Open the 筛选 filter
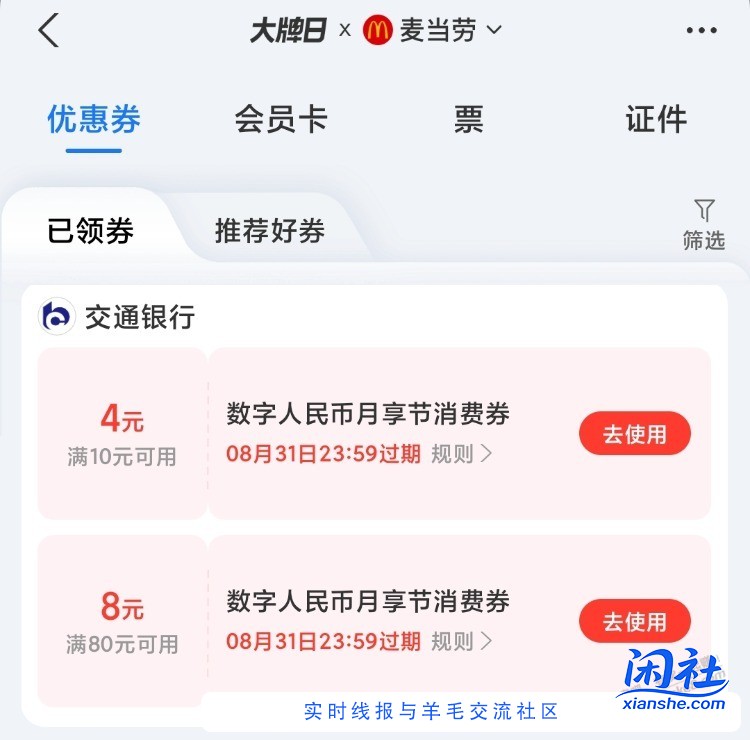This screenshot has height=740, width=750. (704, 224)
